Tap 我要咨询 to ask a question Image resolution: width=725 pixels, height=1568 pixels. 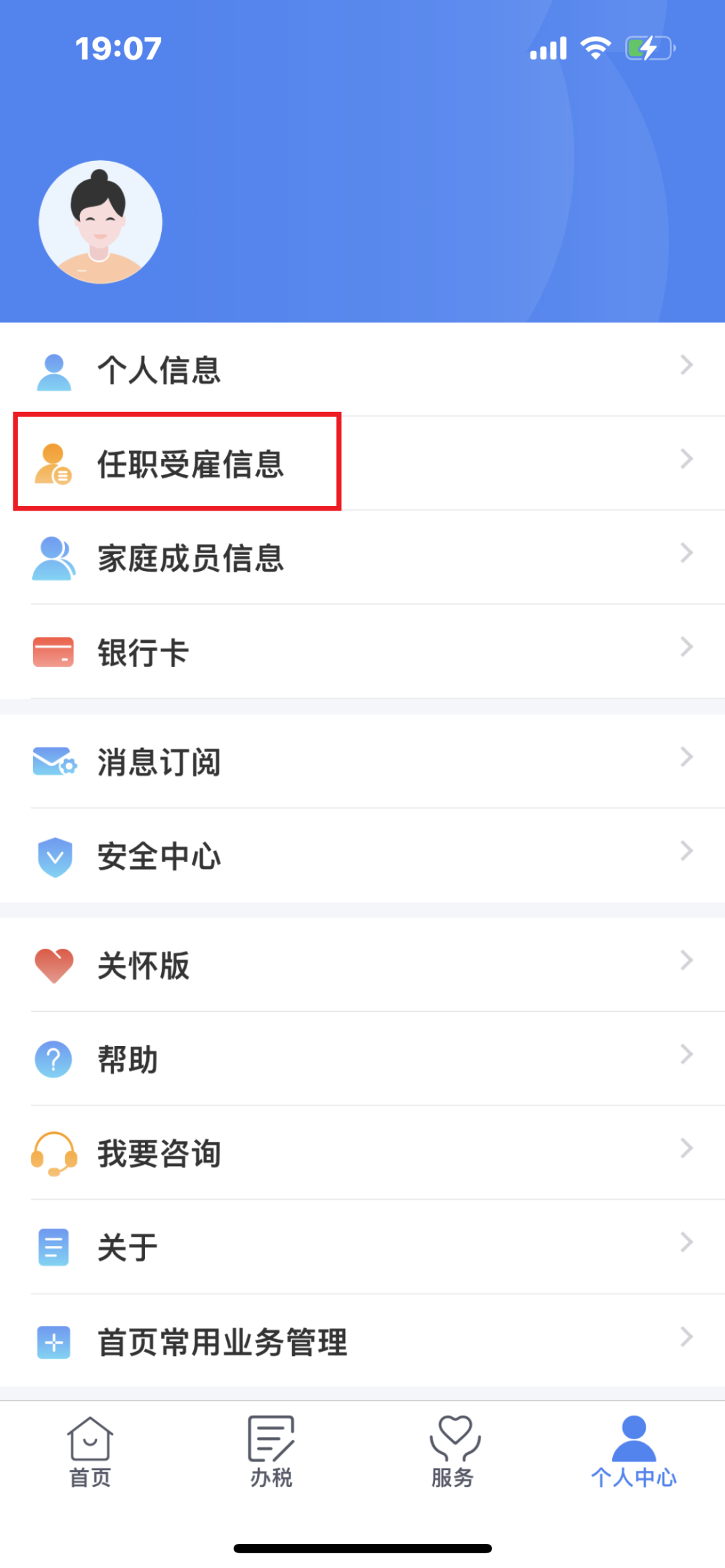coord(362,1153)
